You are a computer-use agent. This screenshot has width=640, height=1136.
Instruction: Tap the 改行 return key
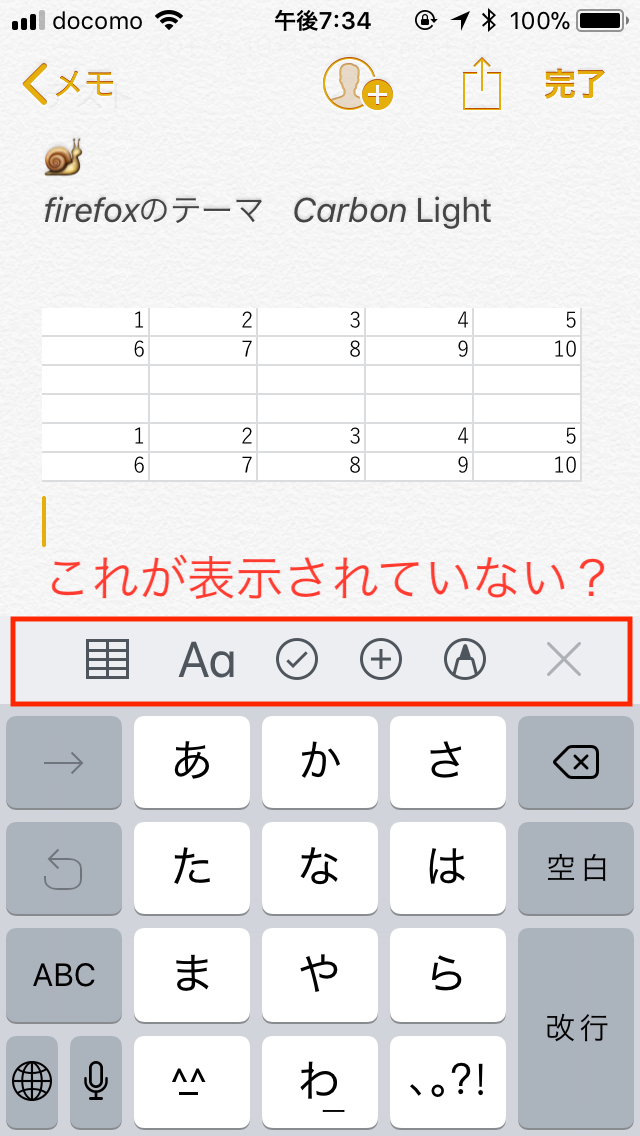575,1027
